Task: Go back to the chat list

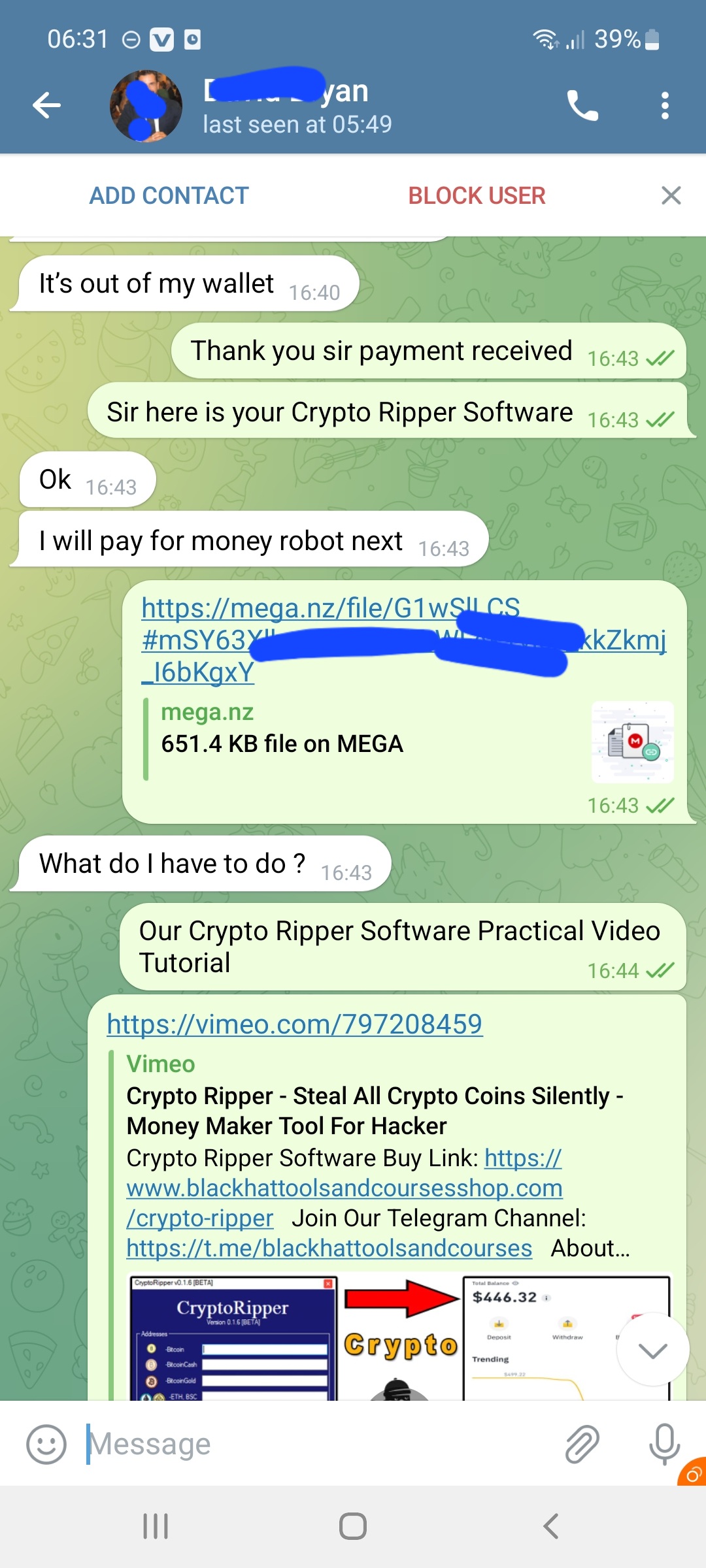Action: 47,105
